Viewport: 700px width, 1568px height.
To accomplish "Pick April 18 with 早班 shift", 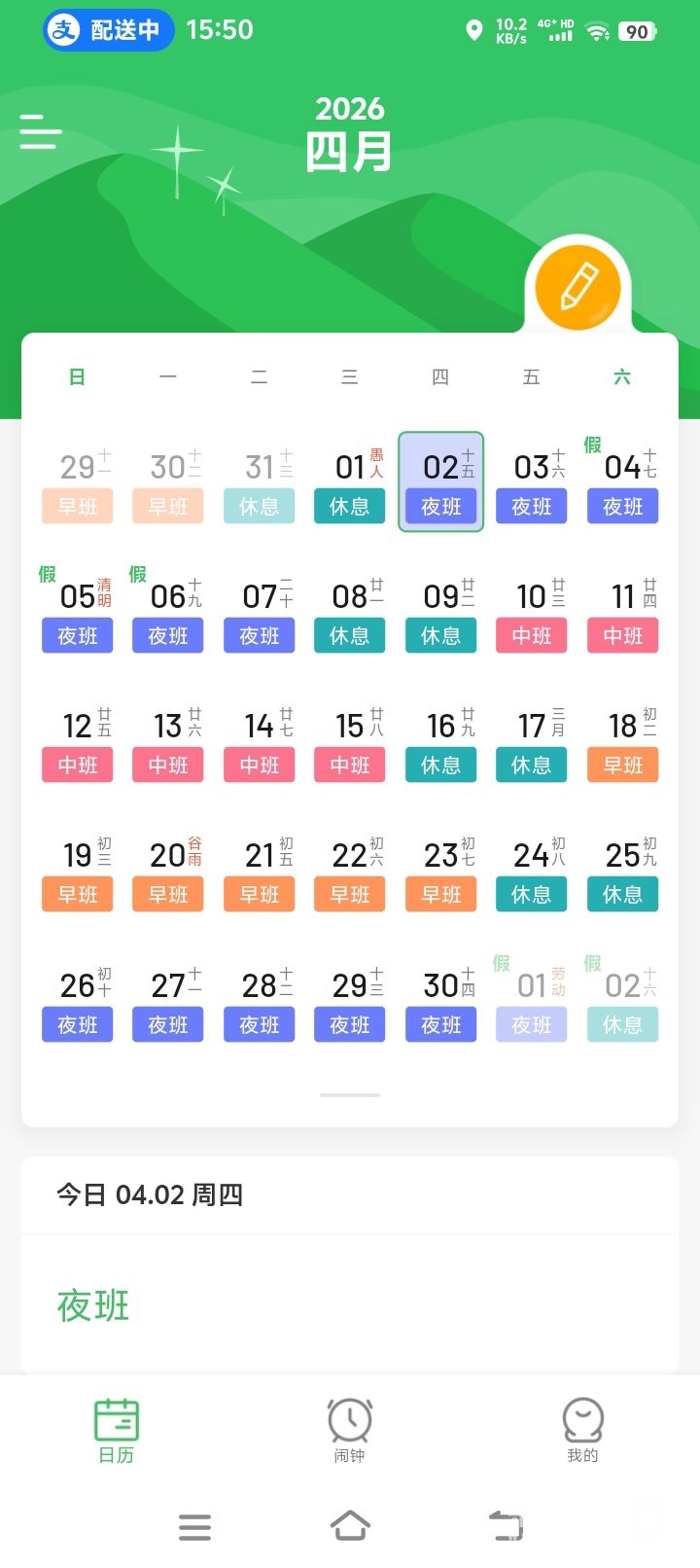I will pos(622,743).
